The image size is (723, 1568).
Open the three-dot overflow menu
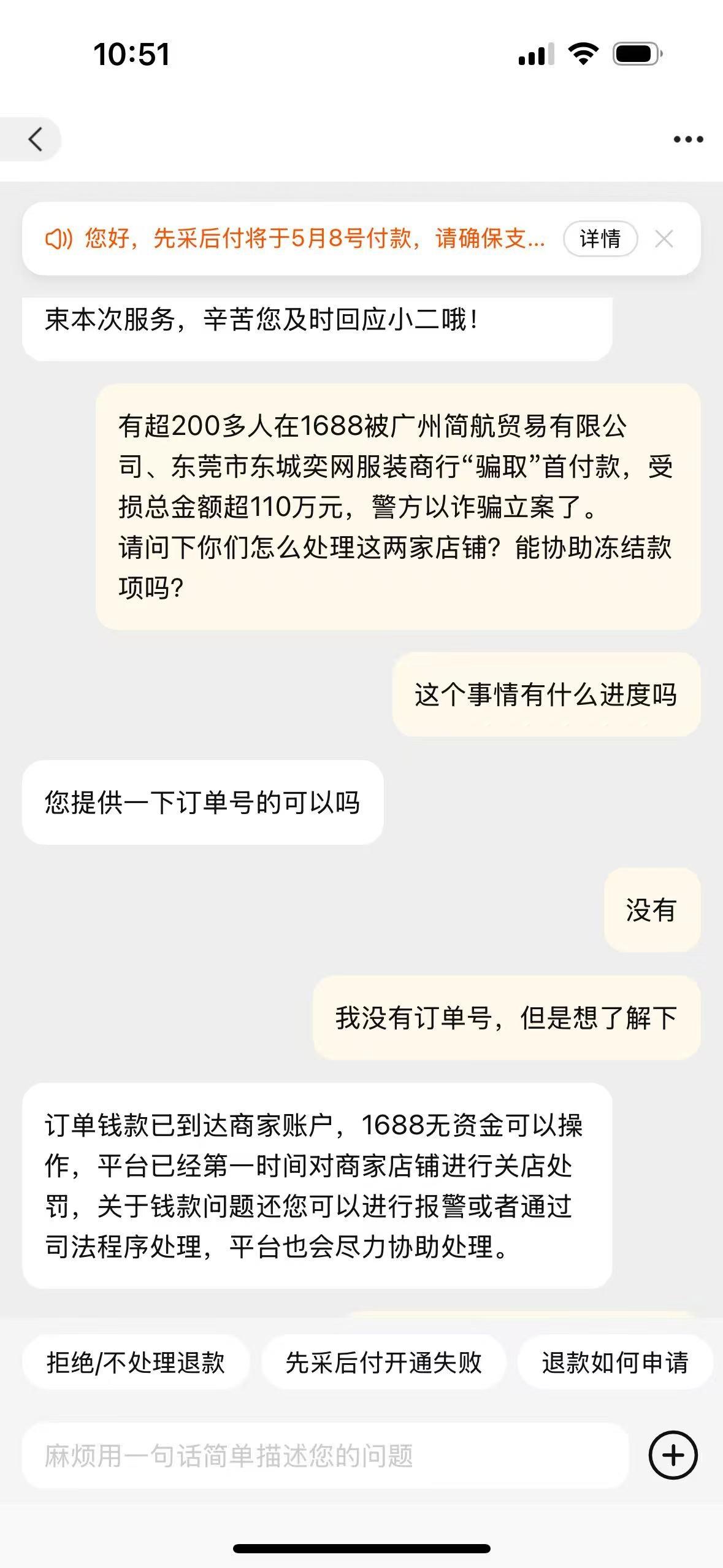point(688,139)
